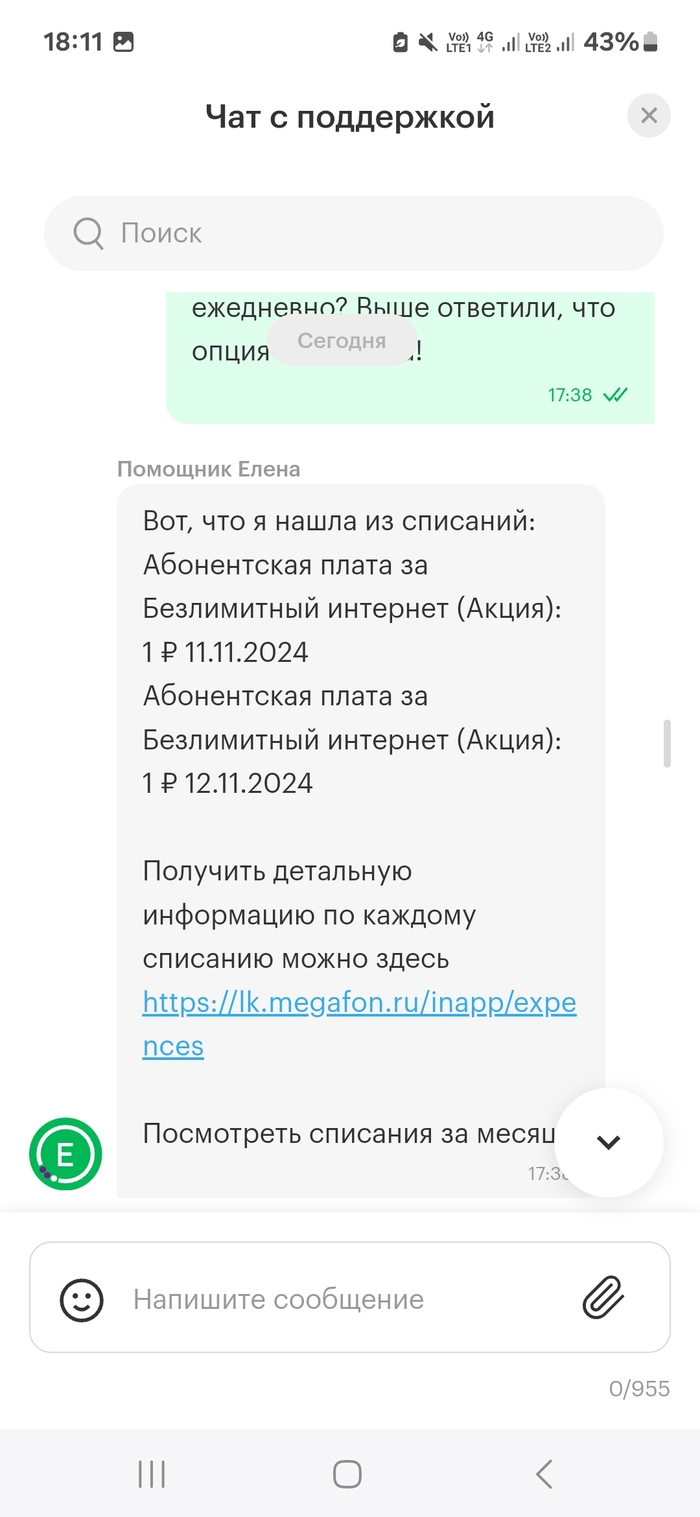Screen dimensions: 700x1517
Task: Jump to the latest message with the down arrow
Action: tap(608, 1142)
